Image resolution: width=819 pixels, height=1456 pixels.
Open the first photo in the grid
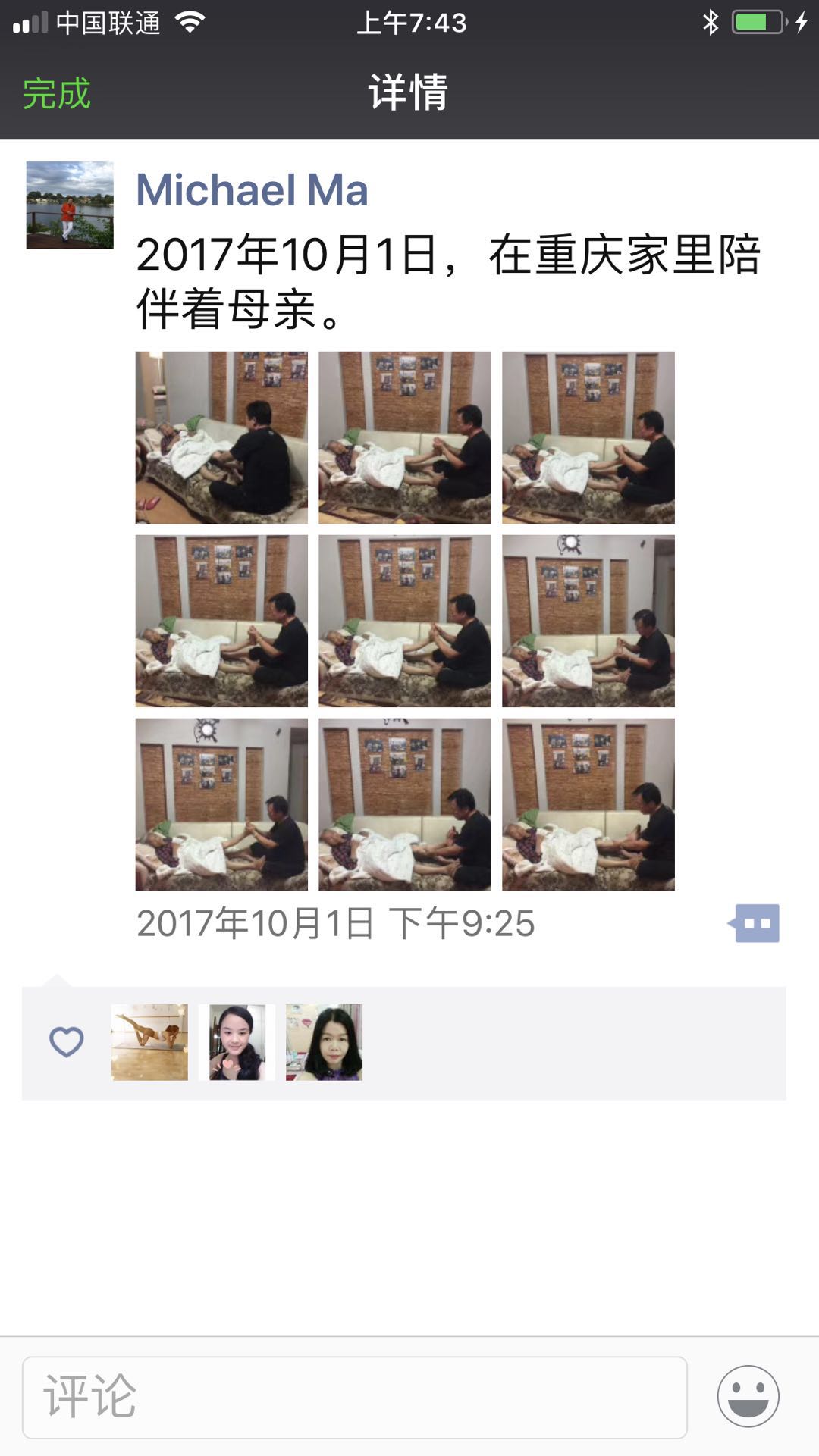click(x=221, y=437)
